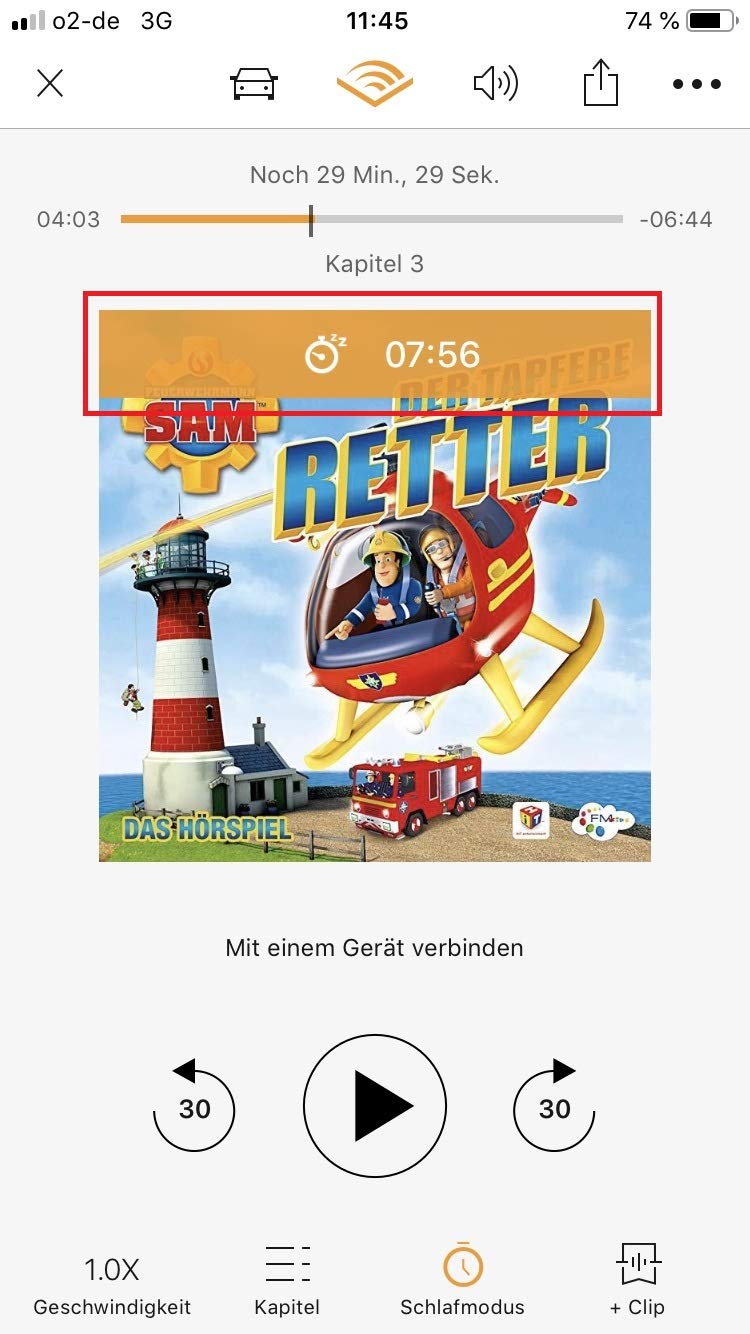The width and height of the screenshot is (750, 1334).
Task: Tap the chapter progress bar
Action: point(371,219)
